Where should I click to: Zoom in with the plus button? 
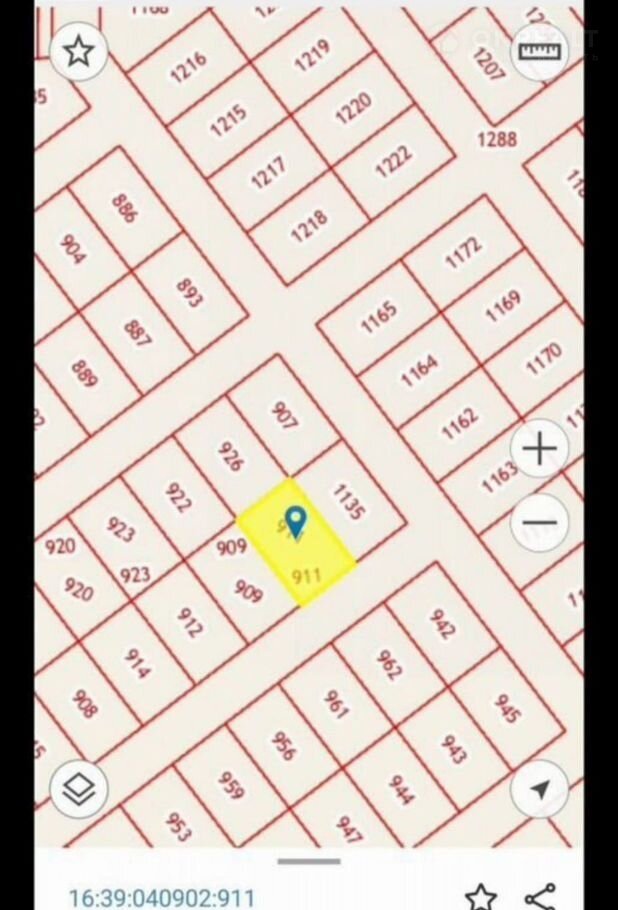(539, 449)
